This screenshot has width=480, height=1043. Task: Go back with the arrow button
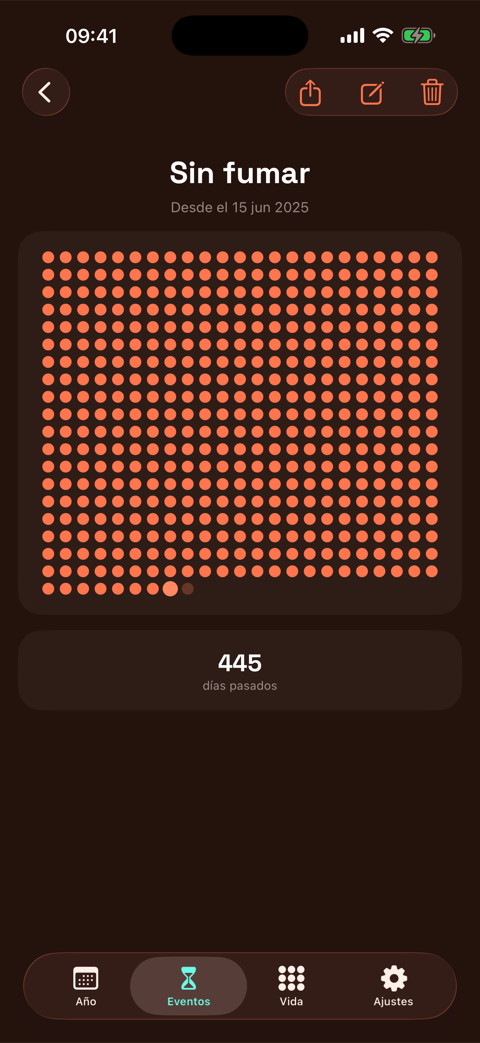[46, 92]
